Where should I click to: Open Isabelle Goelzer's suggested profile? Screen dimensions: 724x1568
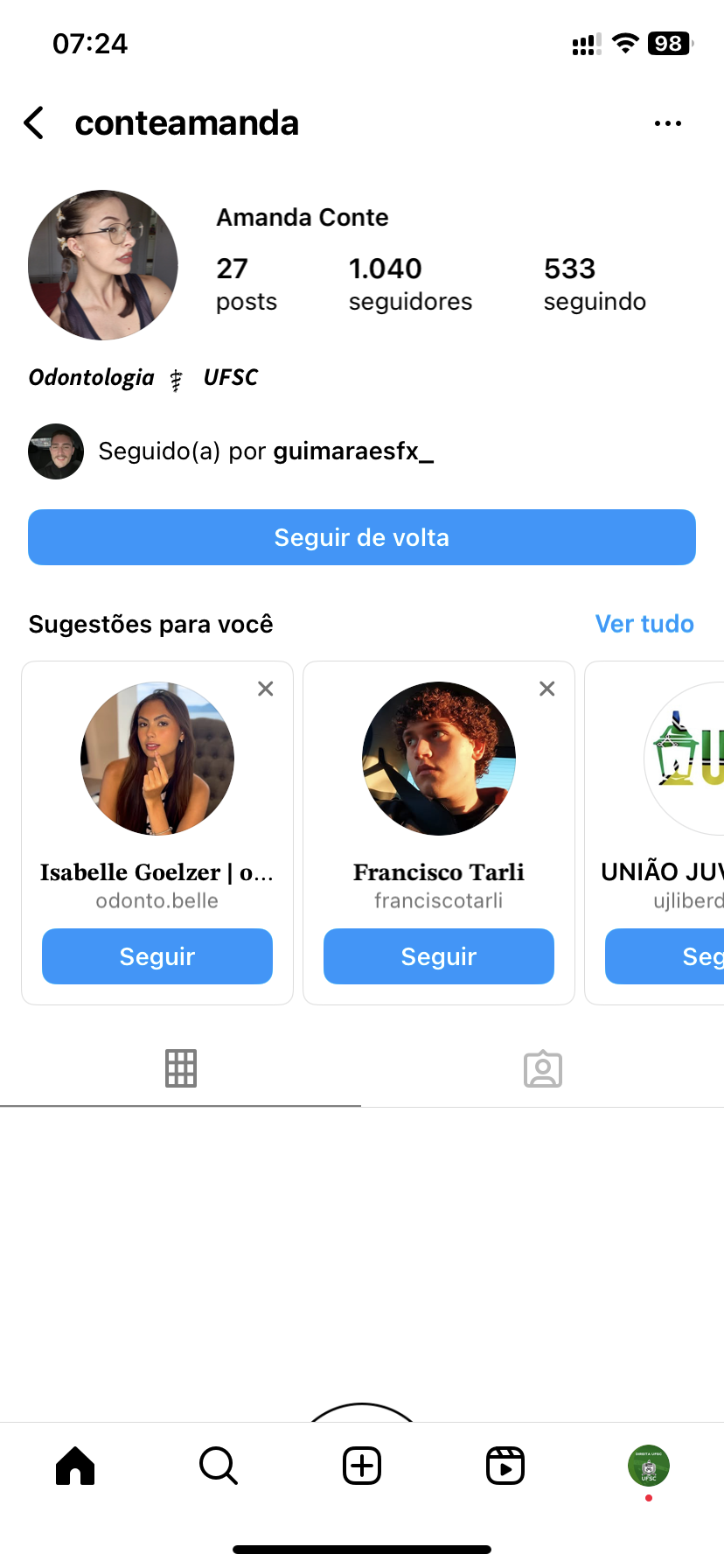(157, 759)
